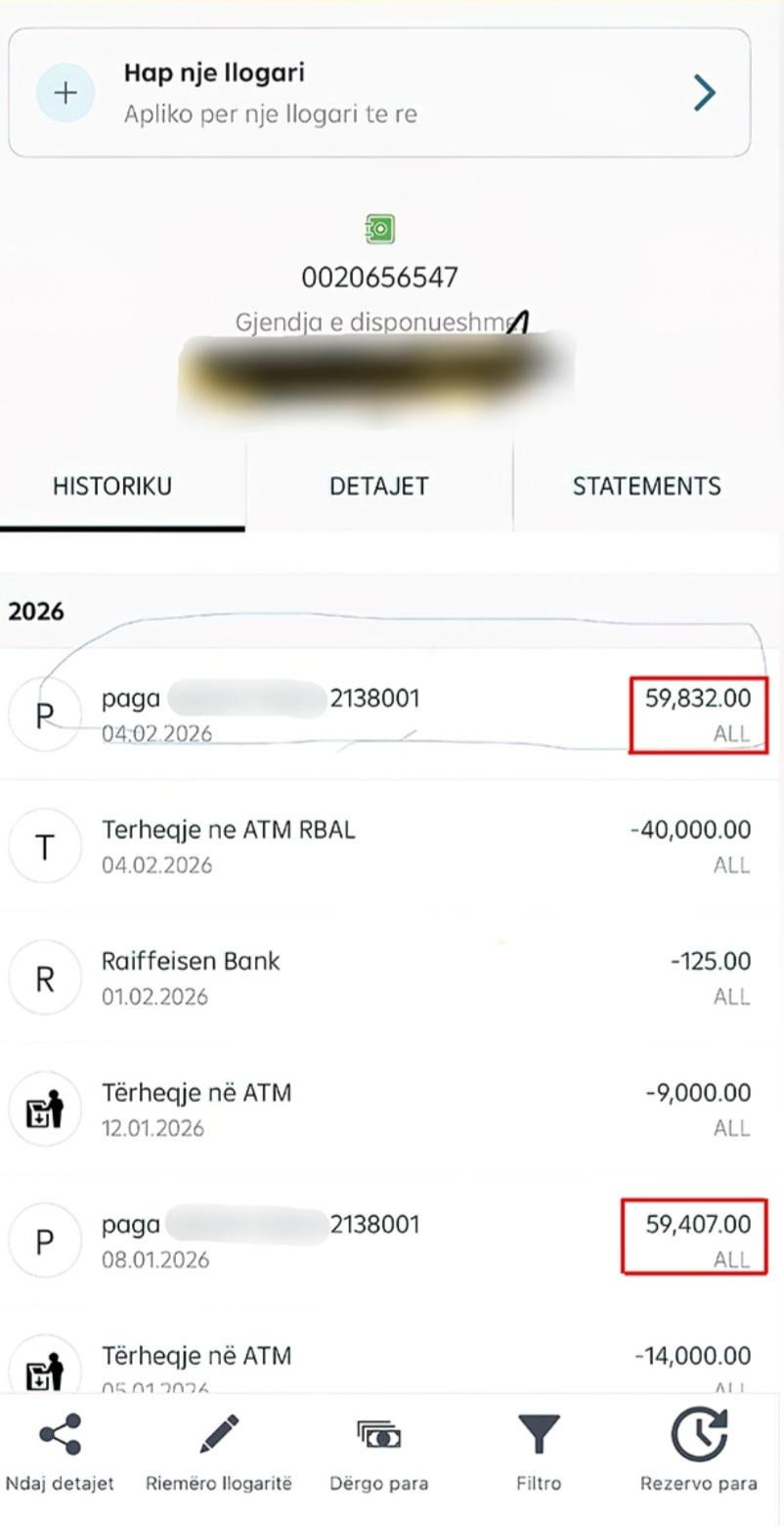The height and width of the screenshot is (1526, 784).
Task: Open the Filtro option
Action: point(539,1454)
